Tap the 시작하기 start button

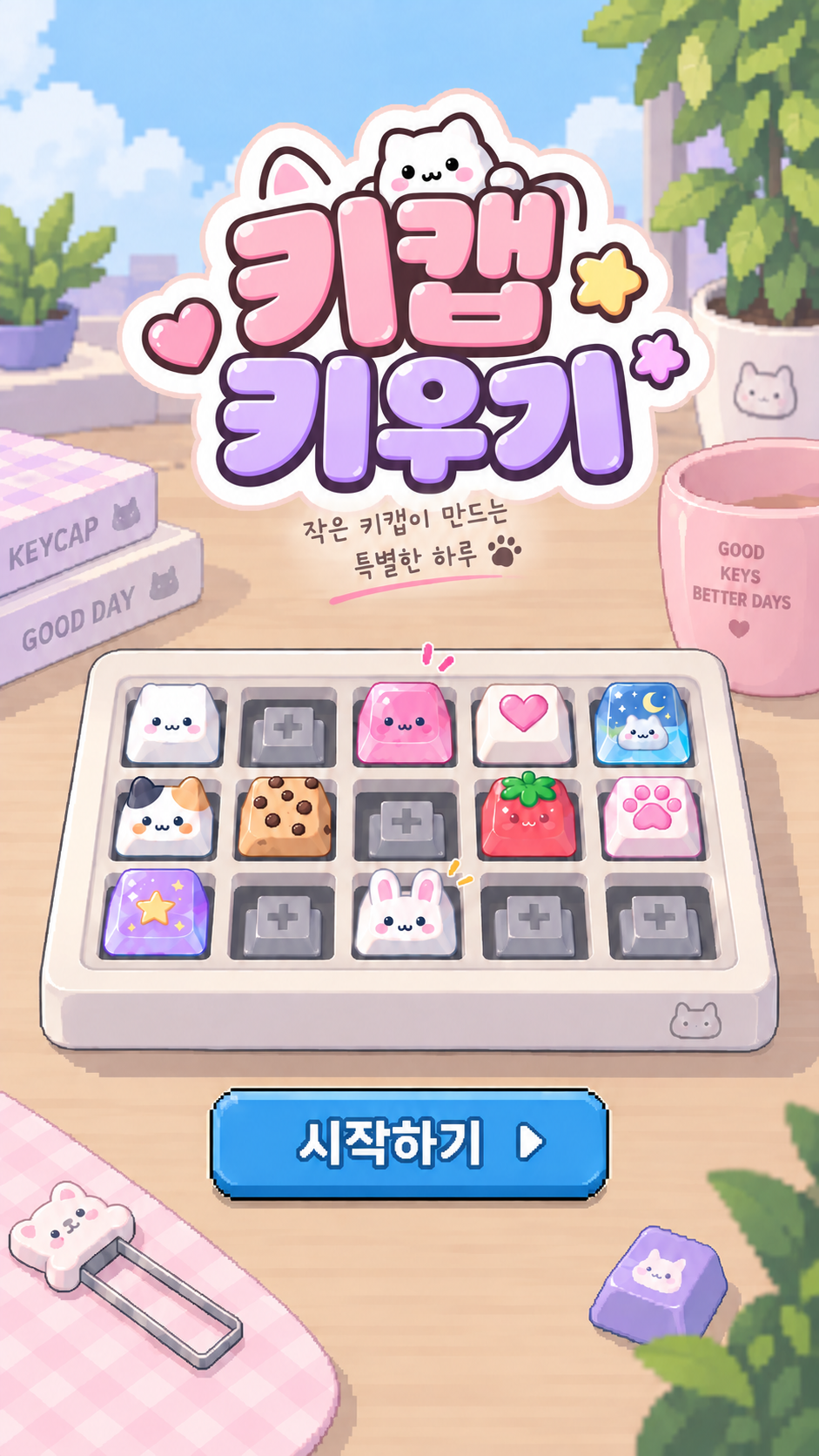point(409,1144)
